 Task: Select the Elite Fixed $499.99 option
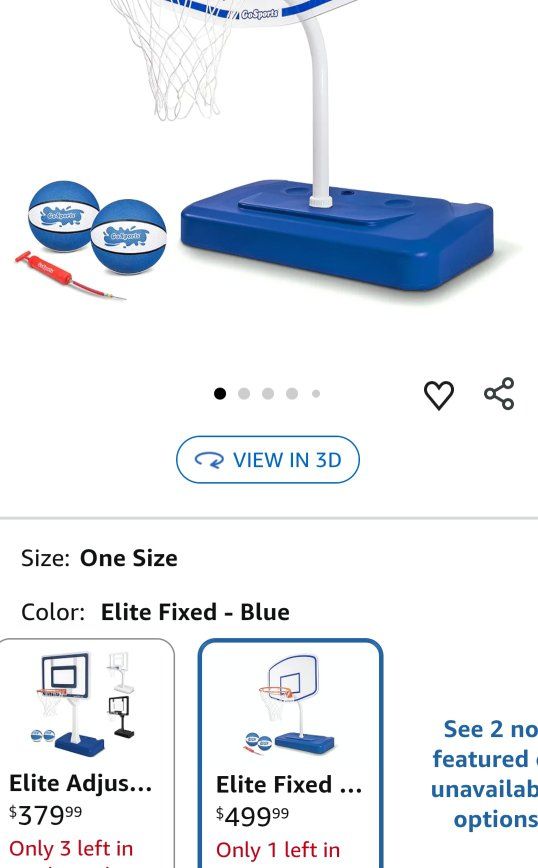(x=290, y=753)
